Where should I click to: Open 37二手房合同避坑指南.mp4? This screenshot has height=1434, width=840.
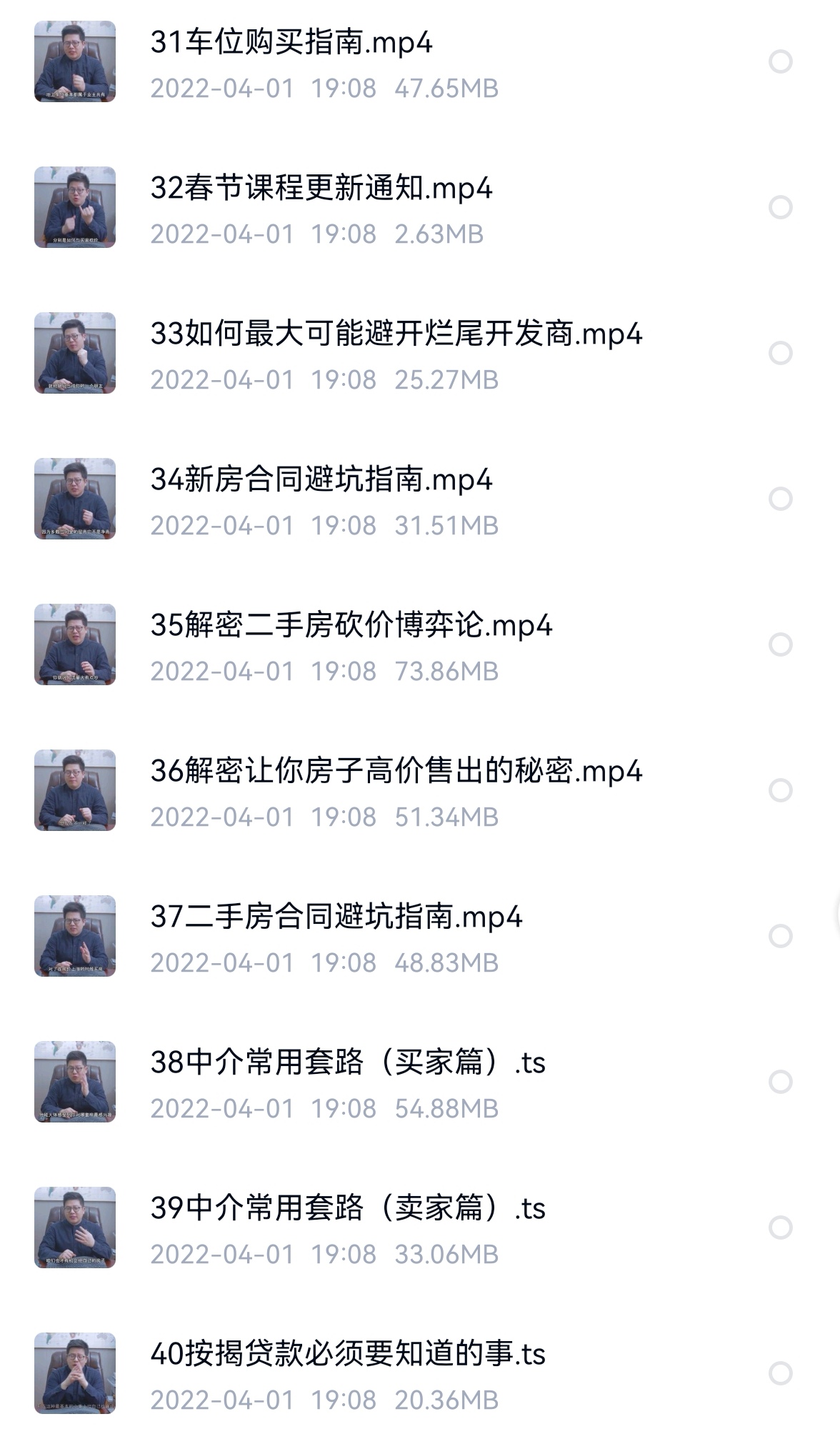(x=336, y=917)
